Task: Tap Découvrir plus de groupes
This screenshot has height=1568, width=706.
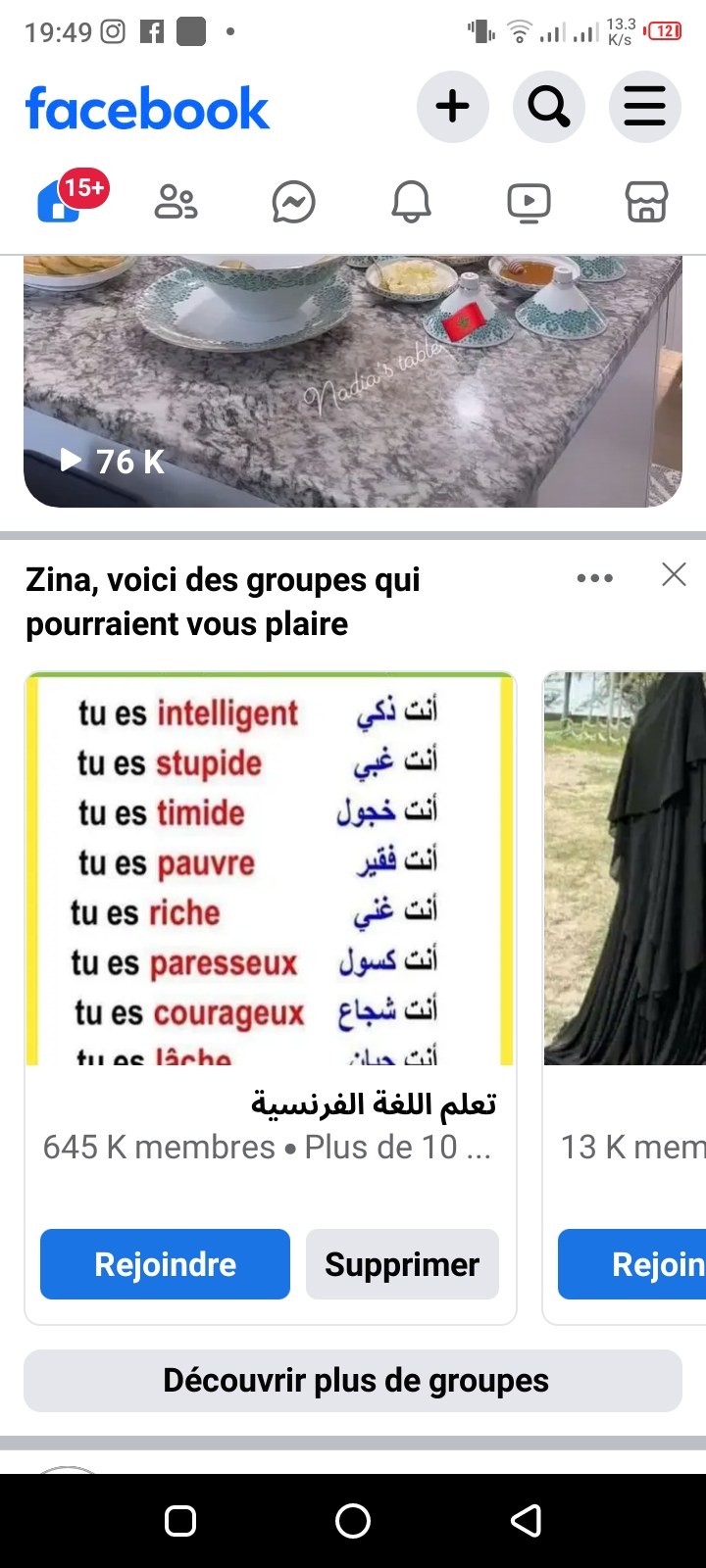Action: point(353,1381)
